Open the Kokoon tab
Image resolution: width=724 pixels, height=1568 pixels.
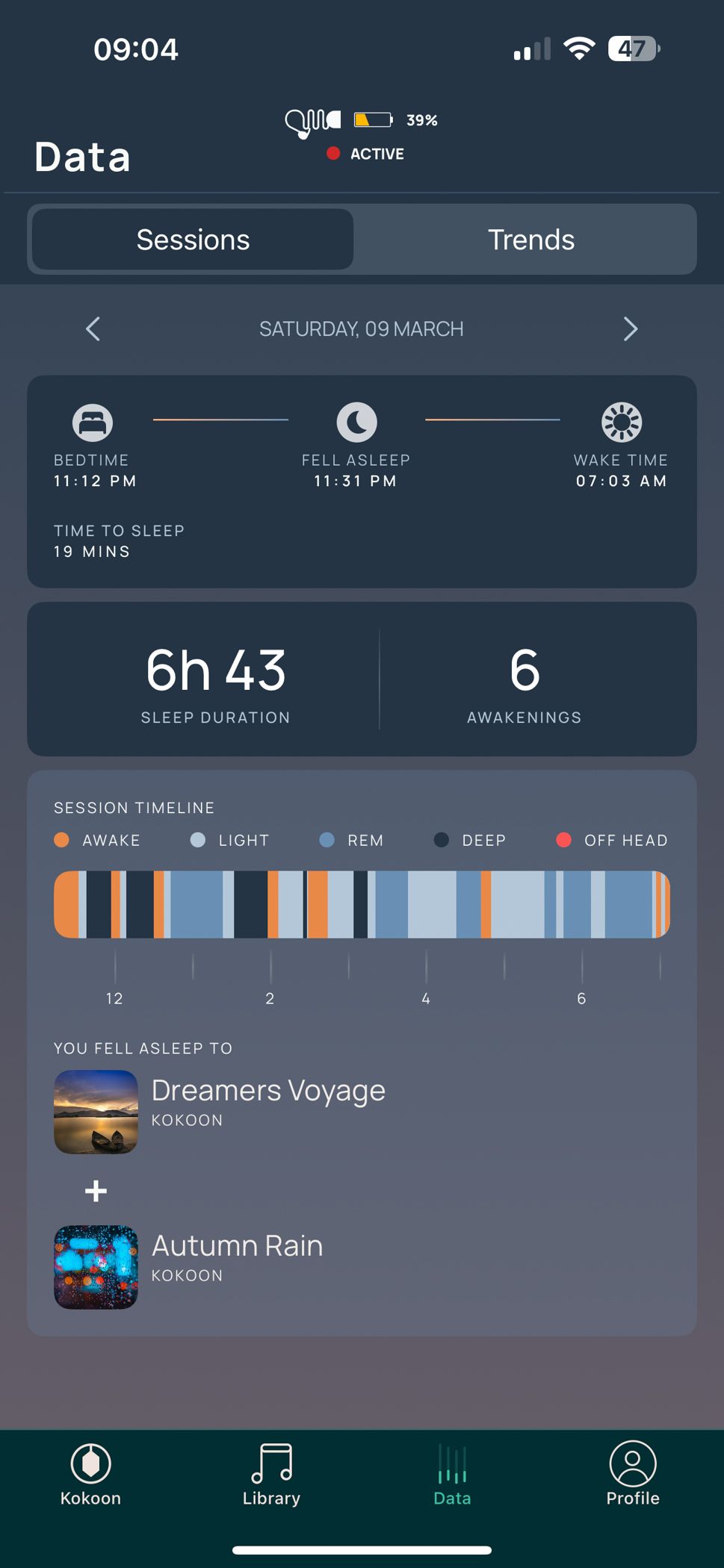(x=90, y=1474)
